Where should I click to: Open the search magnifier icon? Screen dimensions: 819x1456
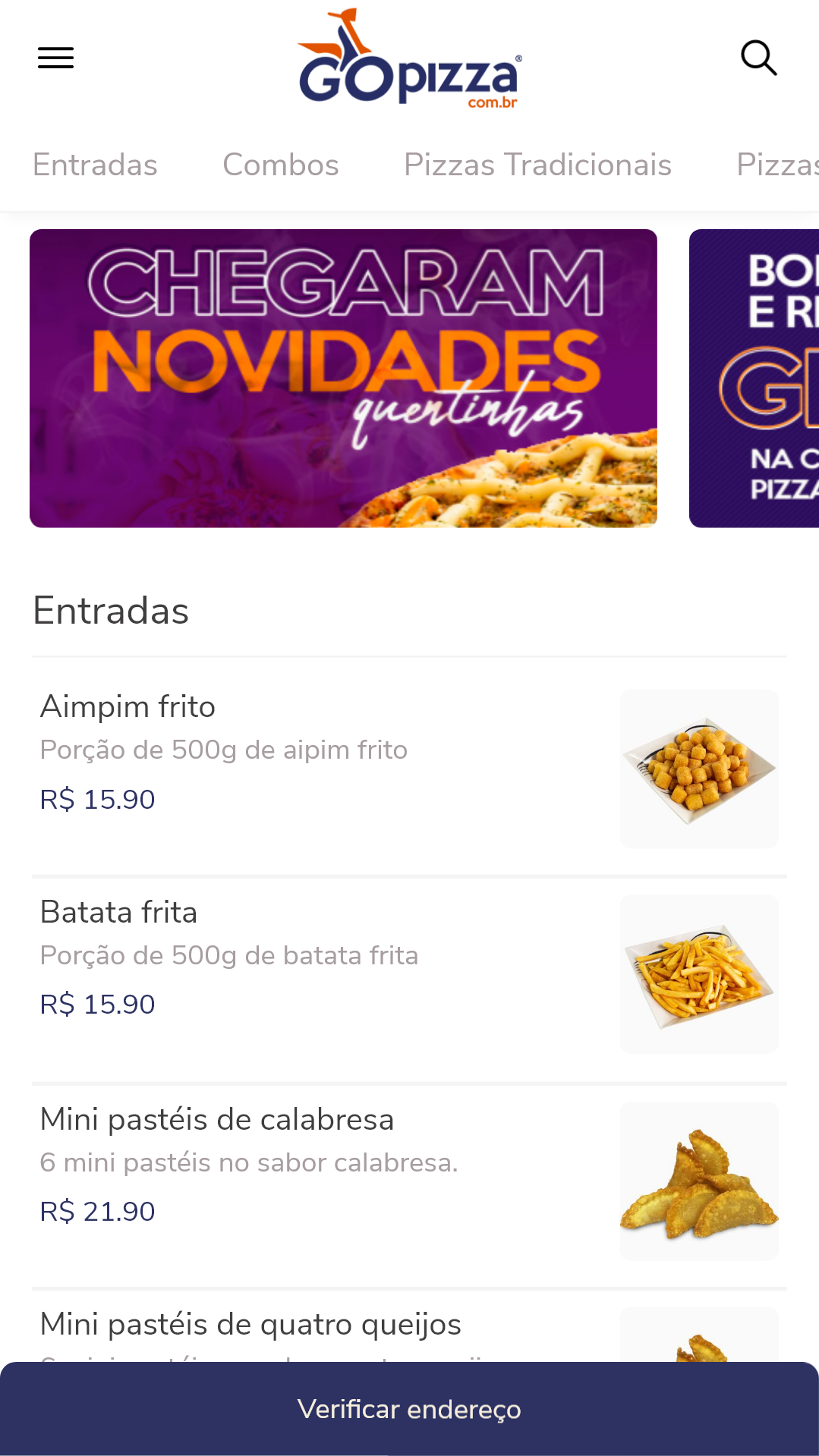758,58
